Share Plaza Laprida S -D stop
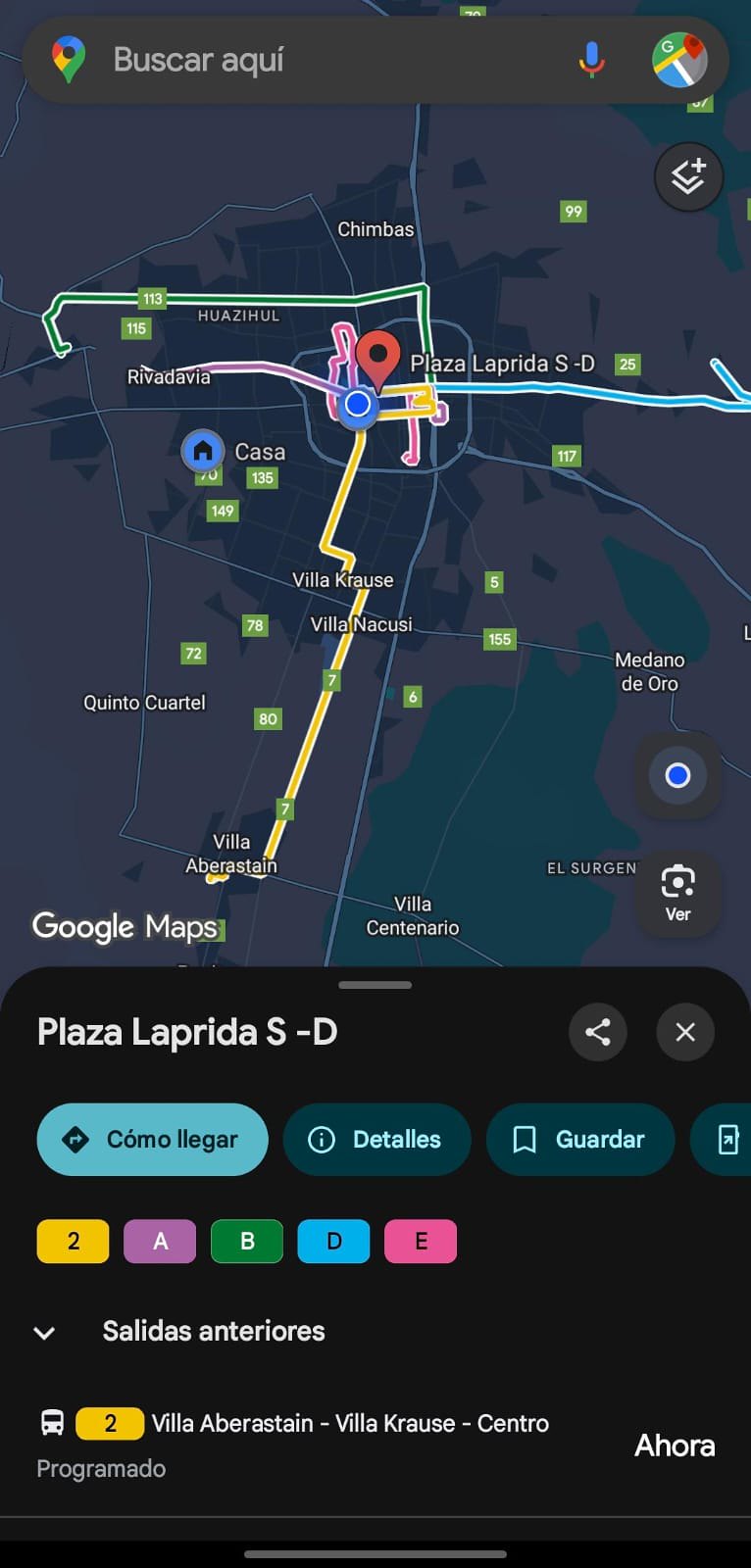The width and height of the screenshot is (751, 1568). click(x=597, y=1032)
